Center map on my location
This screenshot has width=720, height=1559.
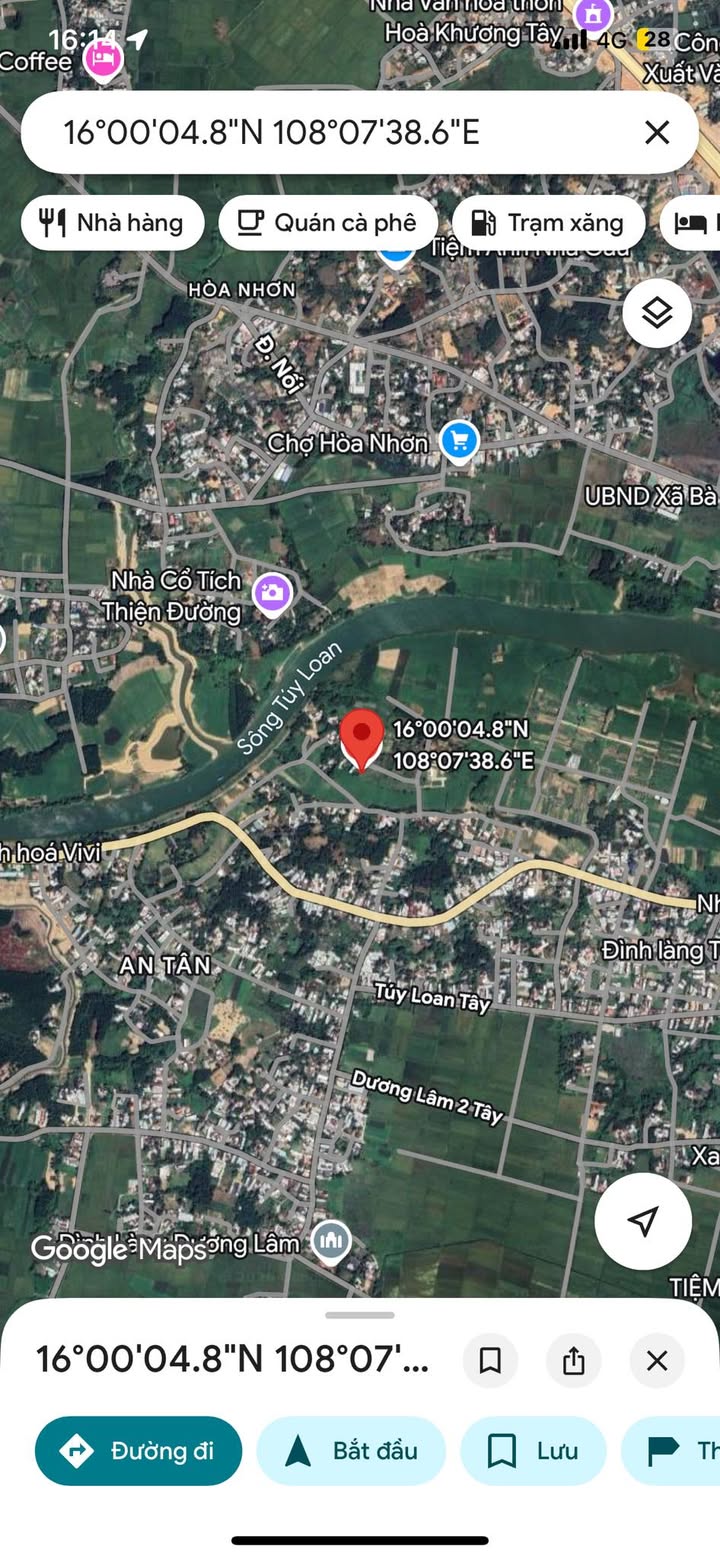point(643,1221)
